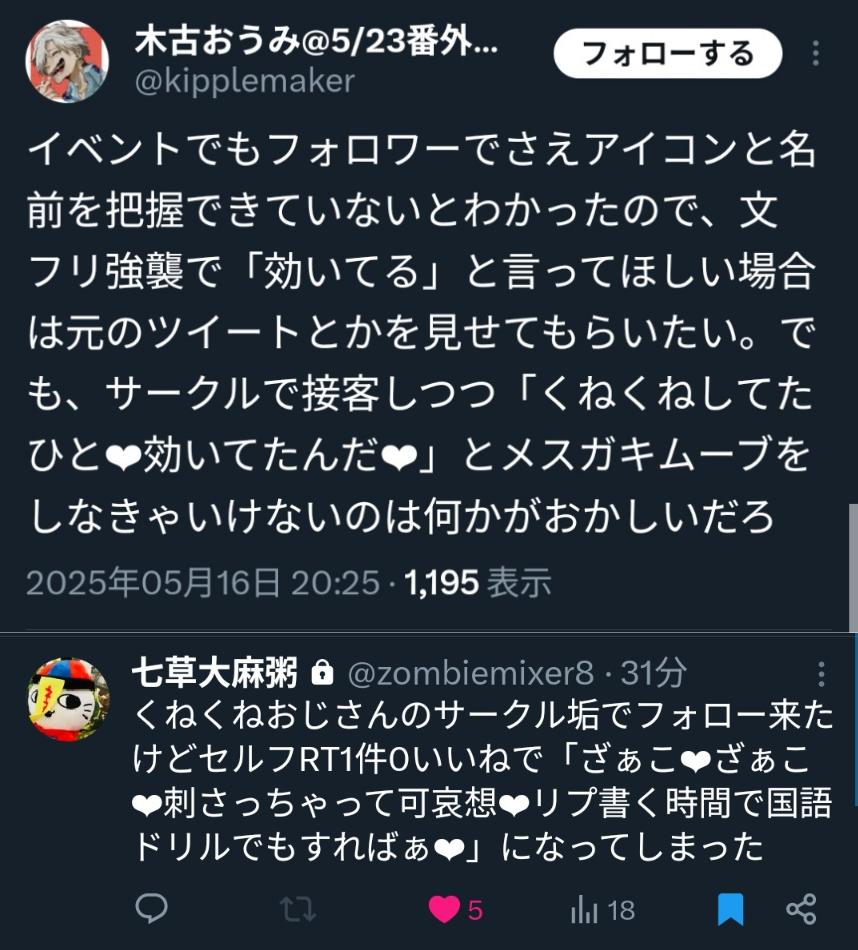Reply to 七草大麻粥's post

tap(151, 909)
